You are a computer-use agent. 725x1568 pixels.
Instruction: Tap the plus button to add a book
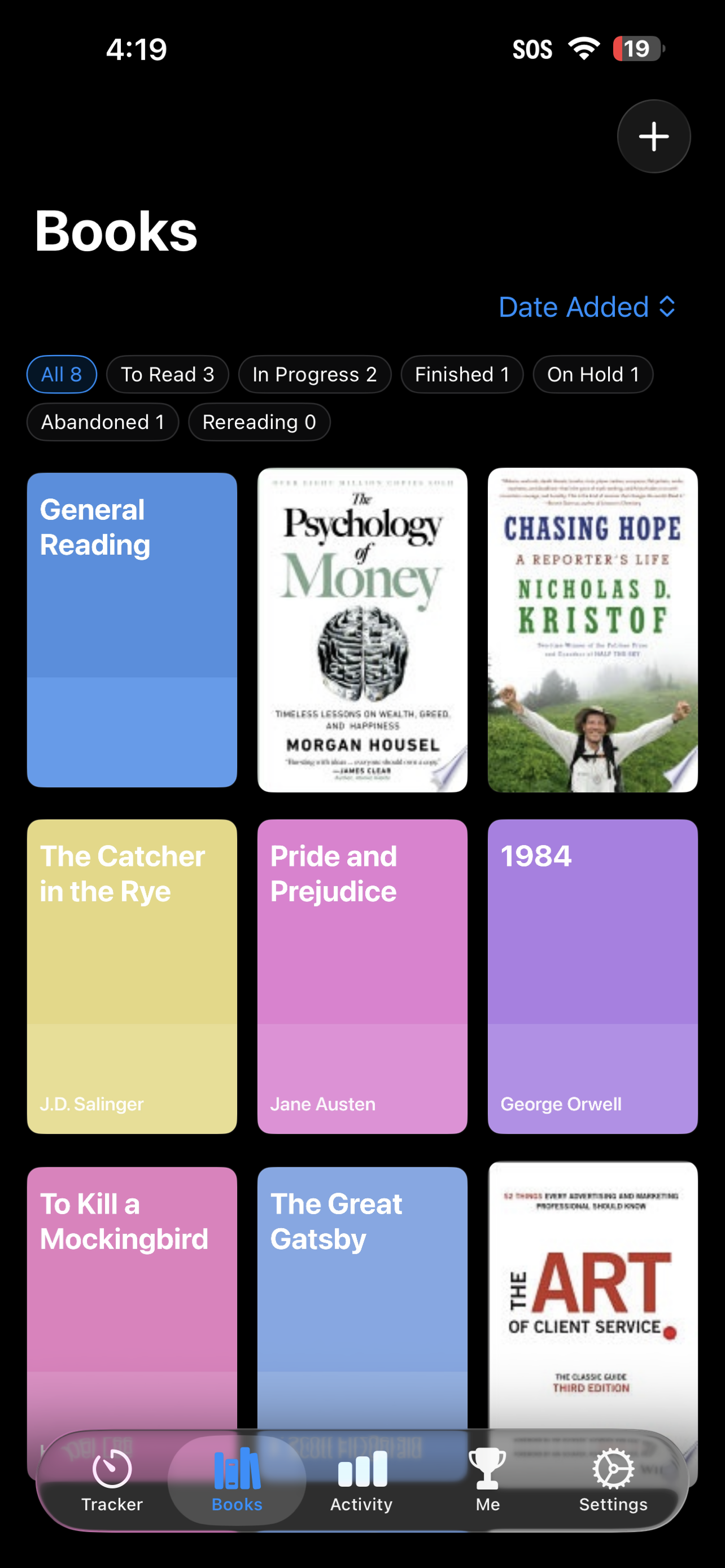654,137
